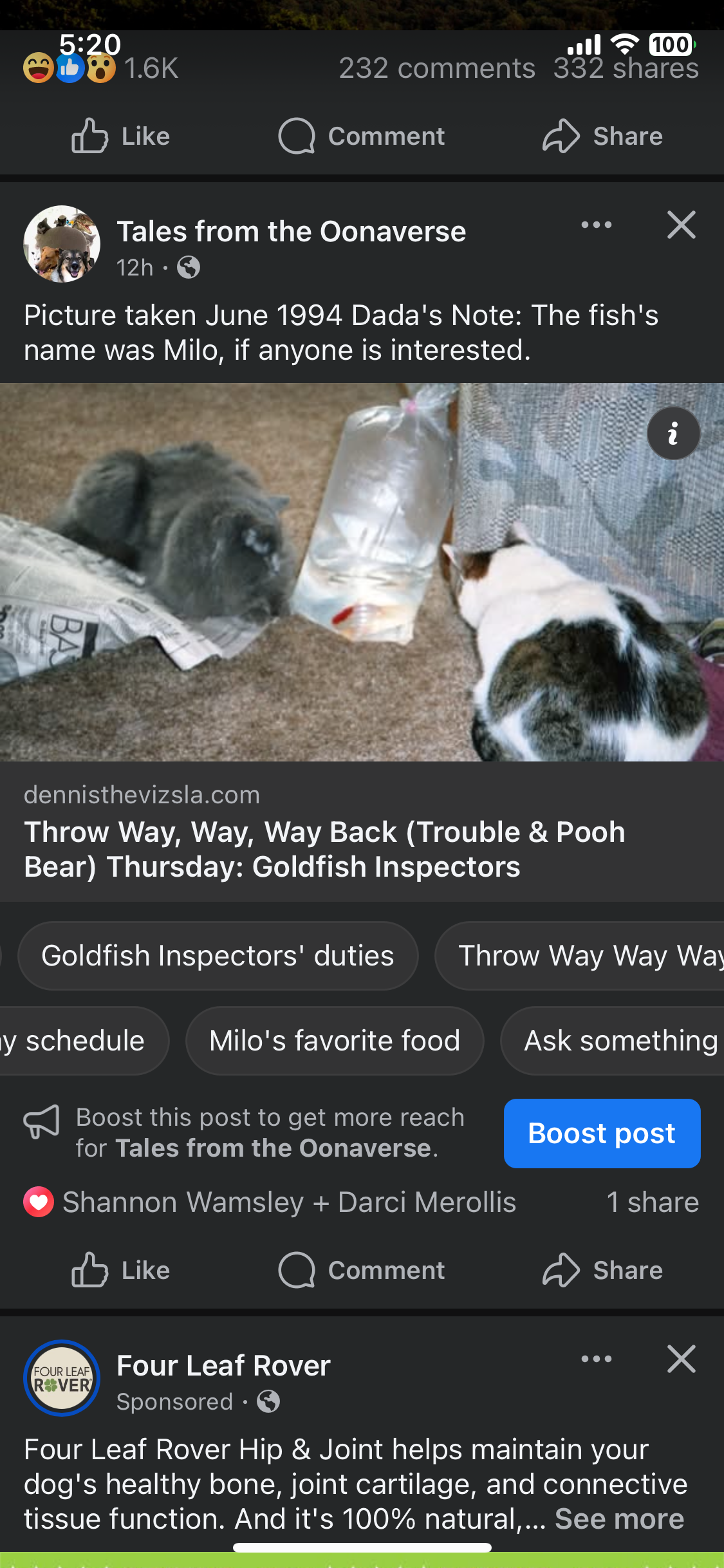Expand Four Leaf Rover text with See more

click(619, 1518)
